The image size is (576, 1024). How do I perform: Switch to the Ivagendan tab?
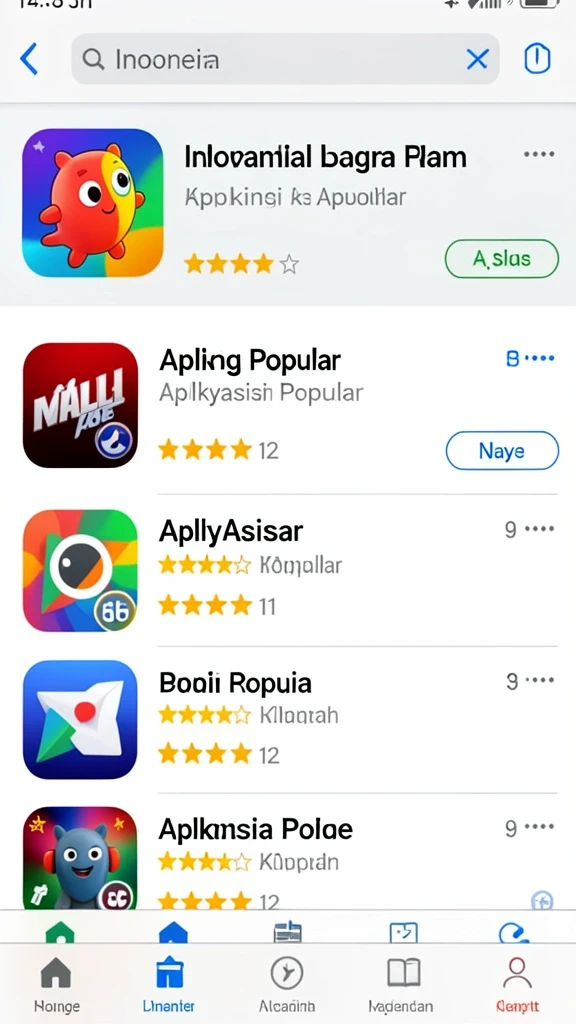coord(400,985)
